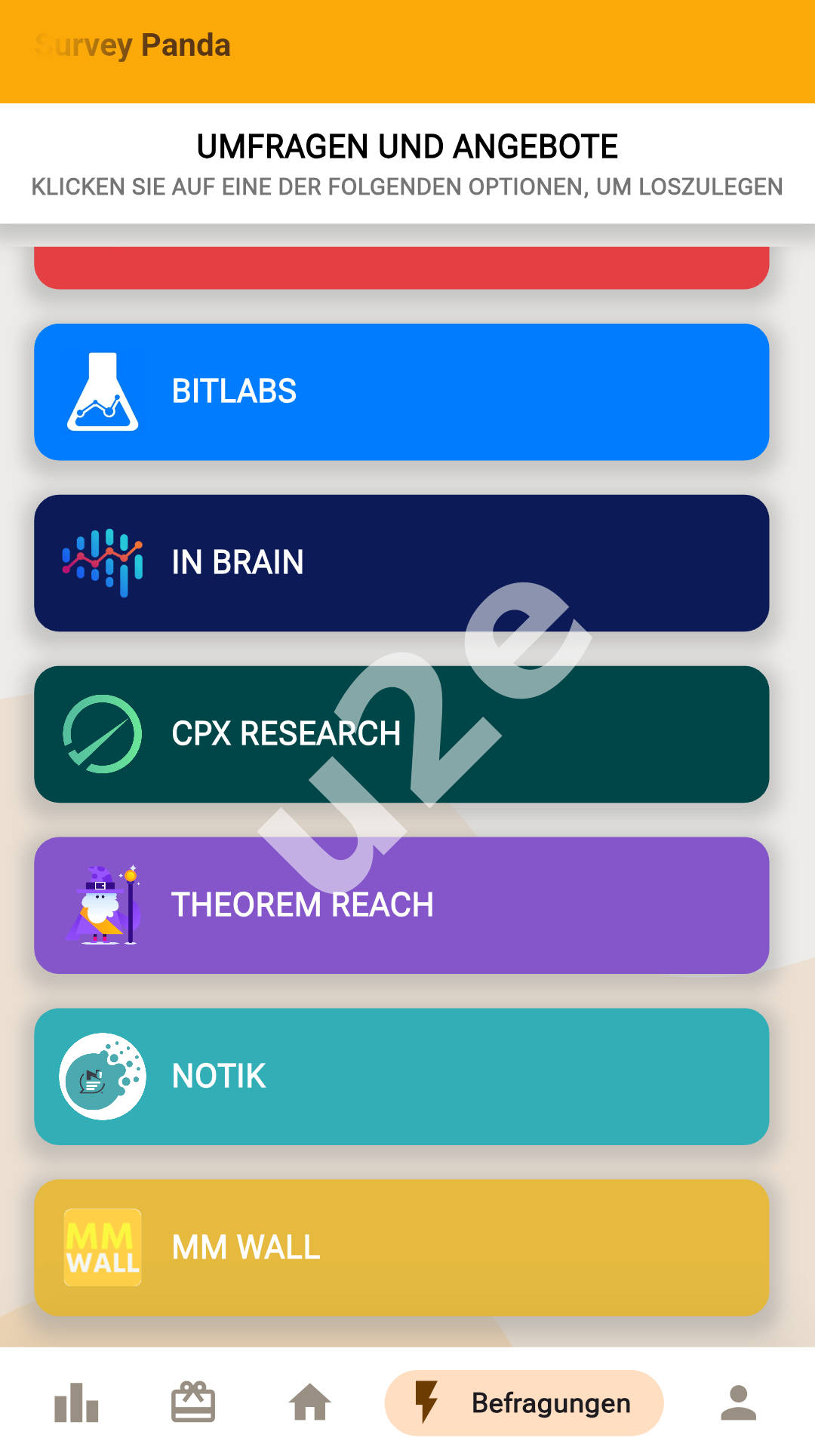The image size is (815, 1456).
Task: Go to the home tab
Action: [x=310, y=1402]
